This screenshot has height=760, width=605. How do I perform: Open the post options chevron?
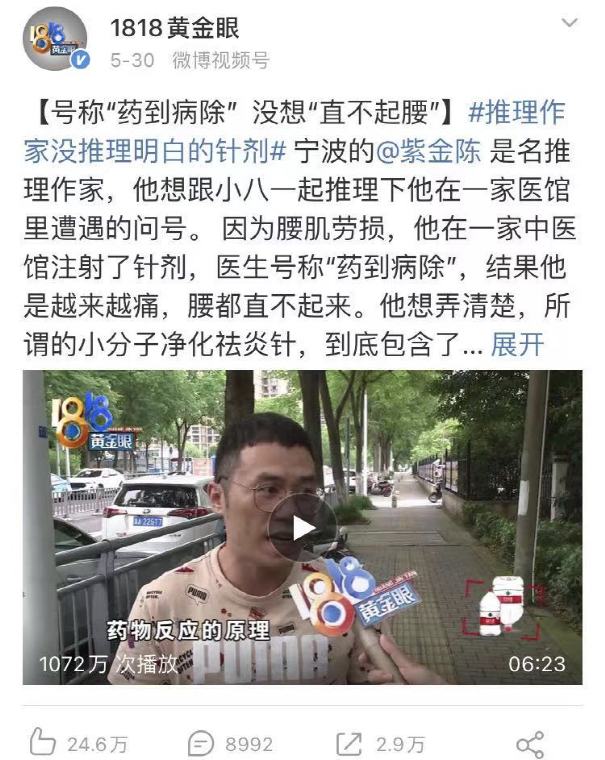click(x=568, y=22)
